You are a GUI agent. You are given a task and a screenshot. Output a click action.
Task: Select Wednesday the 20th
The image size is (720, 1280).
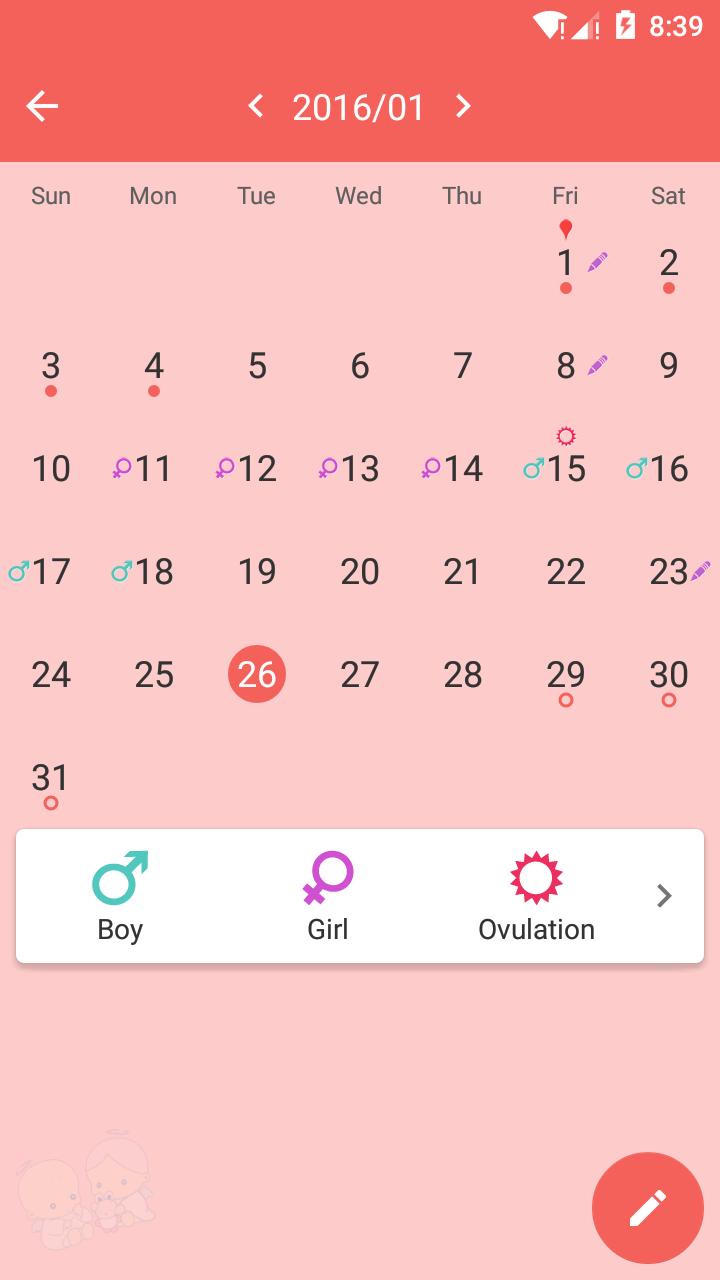click(x=360, y=571)
